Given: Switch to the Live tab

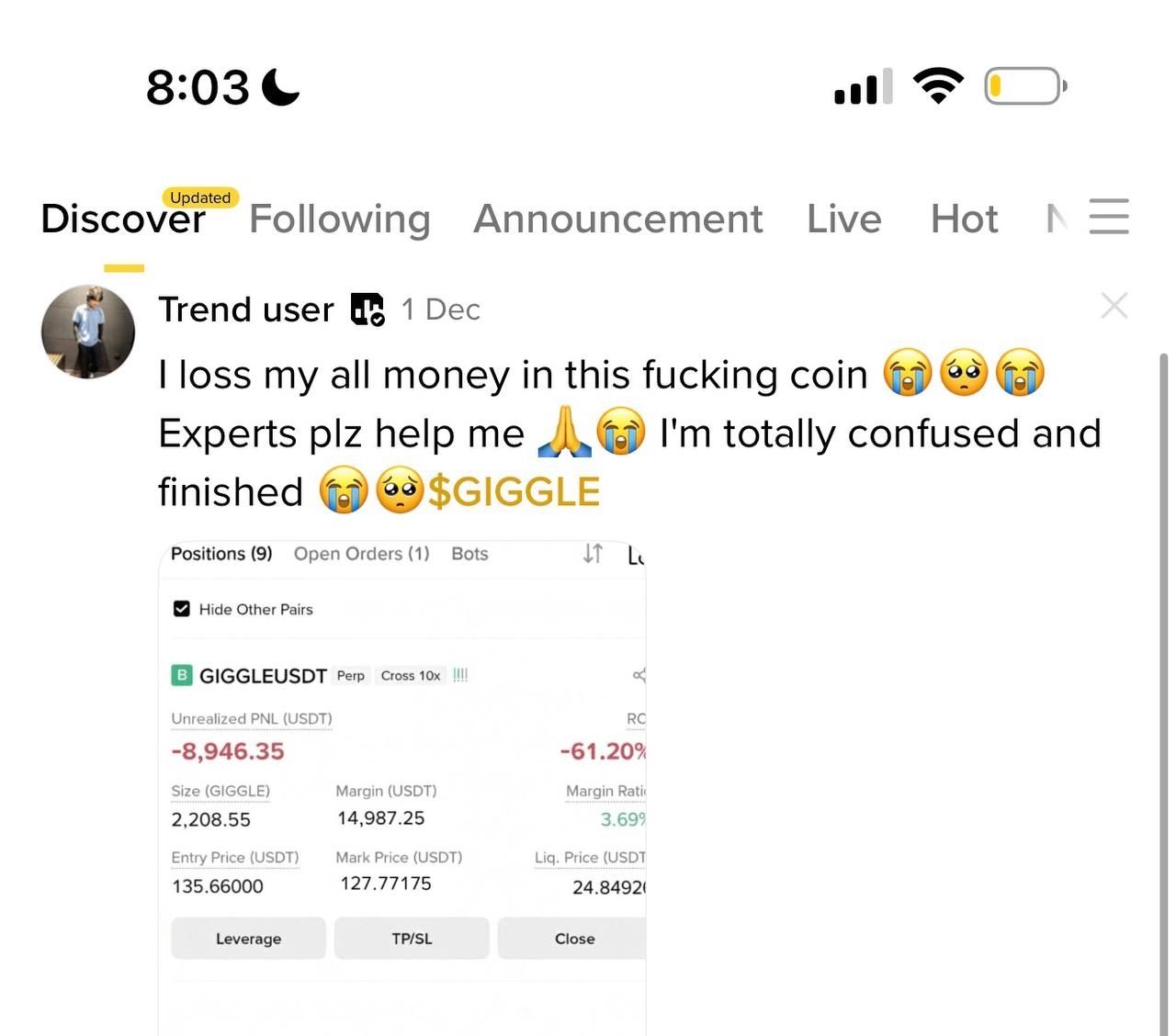Looking at the screenshot, I should pyautogui.click(x=843, y=220).
